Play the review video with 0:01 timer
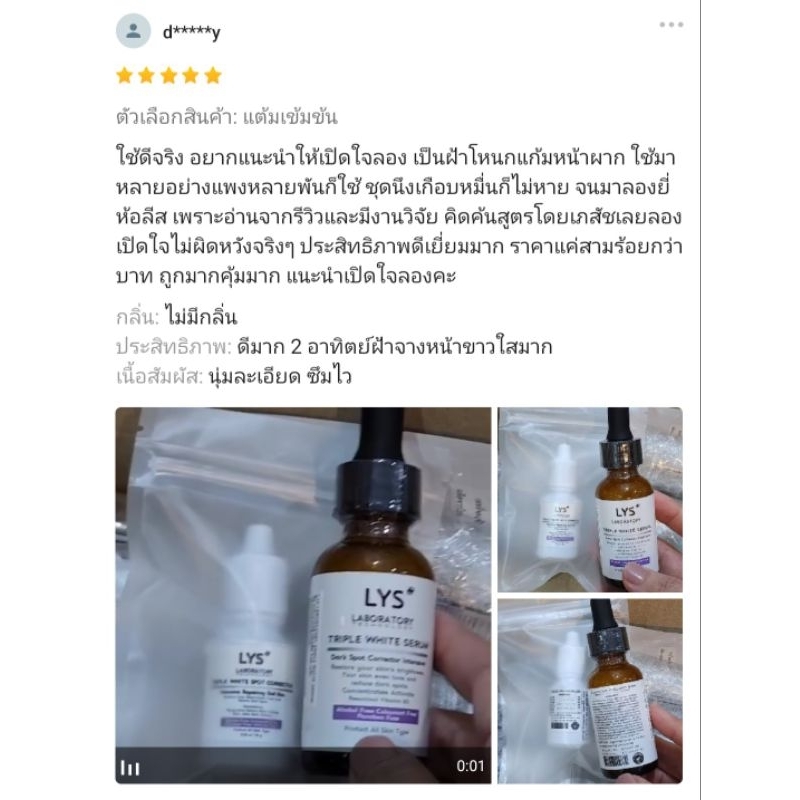800x800 pixels. 303,595
